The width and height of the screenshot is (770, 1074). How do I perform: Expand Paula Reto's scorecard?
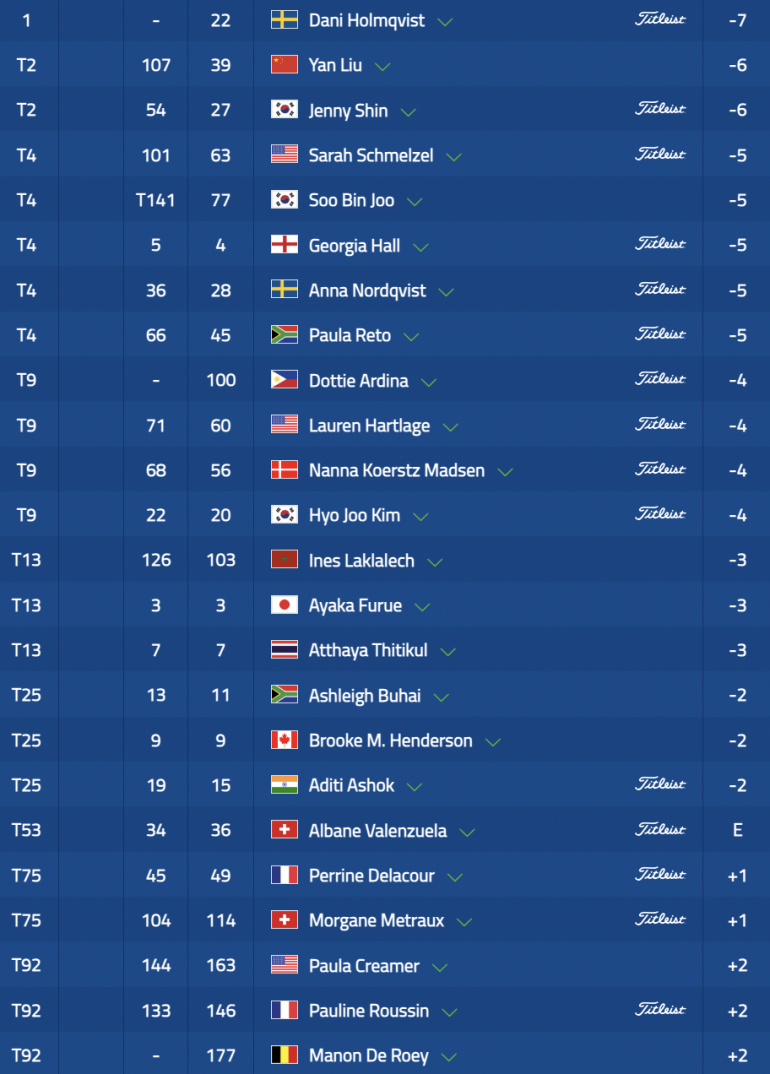(411, 337)
